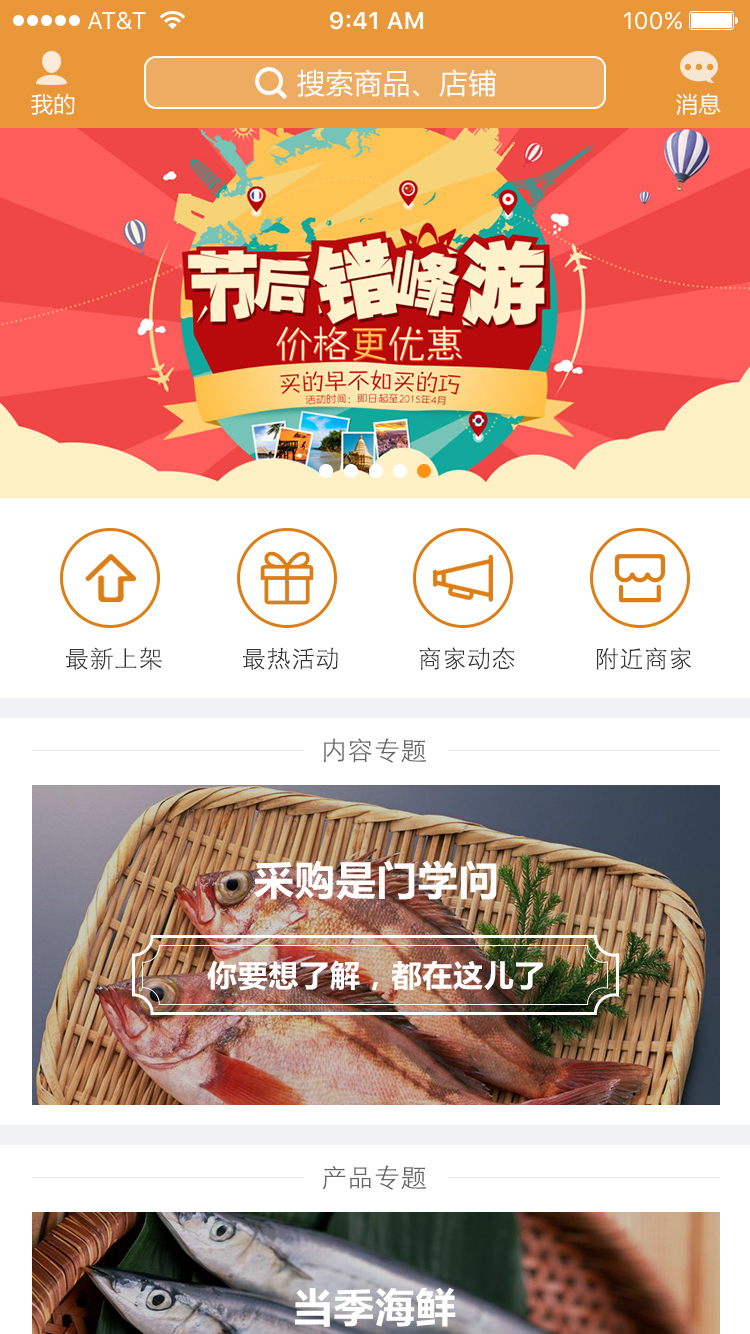
Task: Tap the 搜索商品、店铺 search box
Action: click(375, 83)
